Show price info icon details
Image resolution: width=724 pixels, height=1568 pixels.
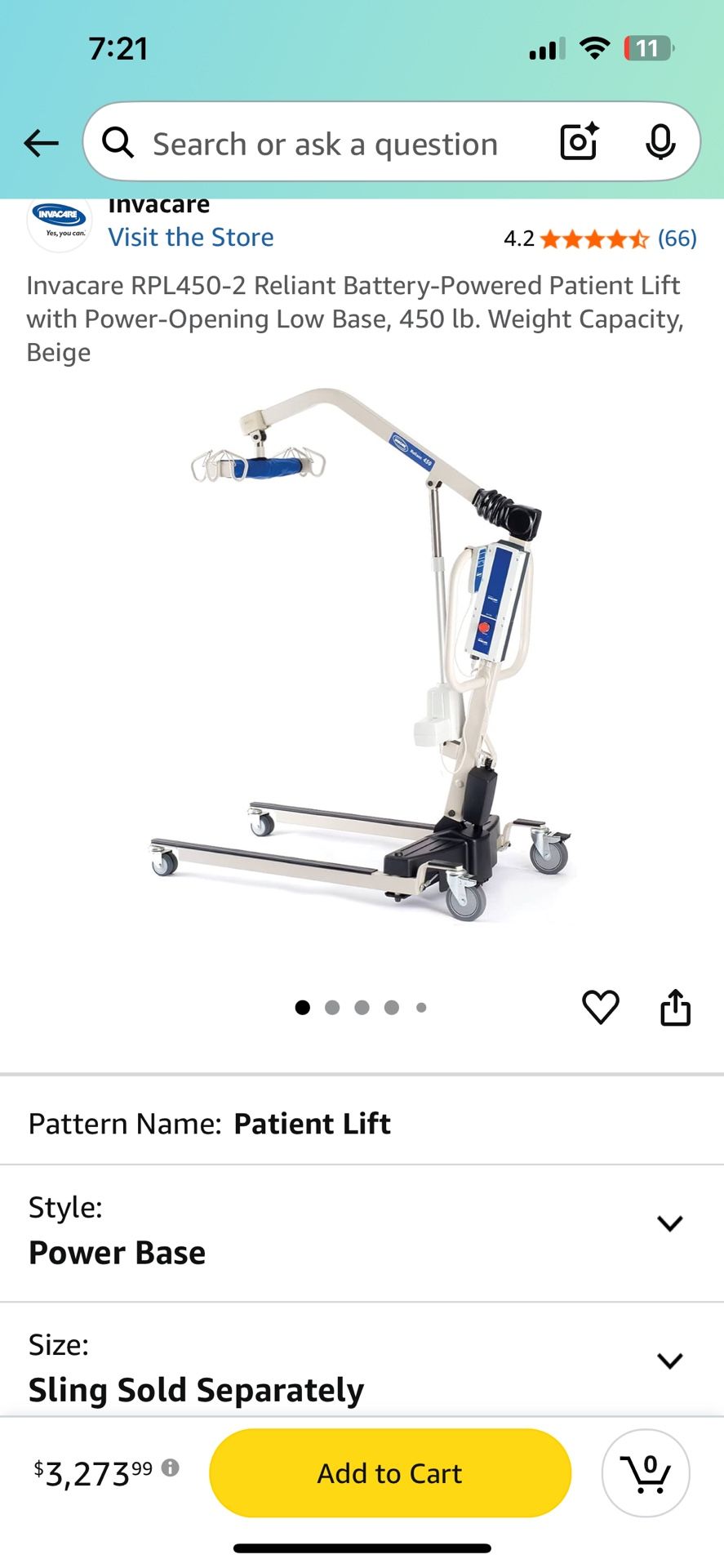(x=171, y=1468)
